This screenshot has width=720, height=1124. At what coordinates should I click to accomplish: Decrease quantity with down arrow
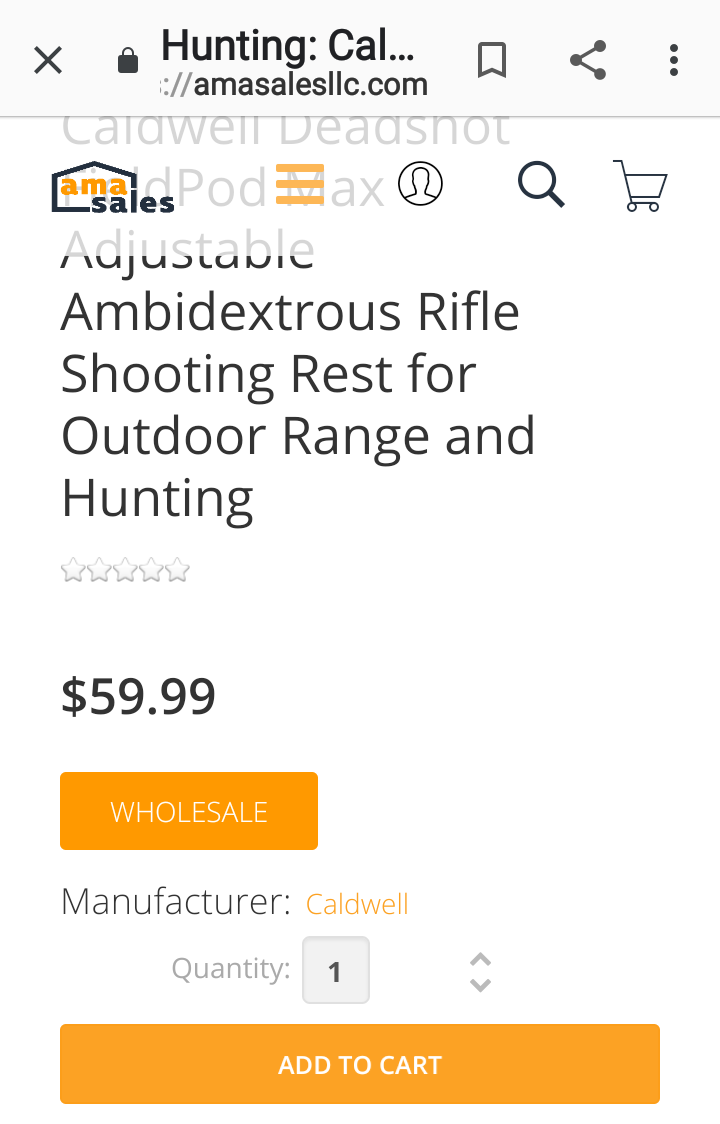click(x=480, y=985)
